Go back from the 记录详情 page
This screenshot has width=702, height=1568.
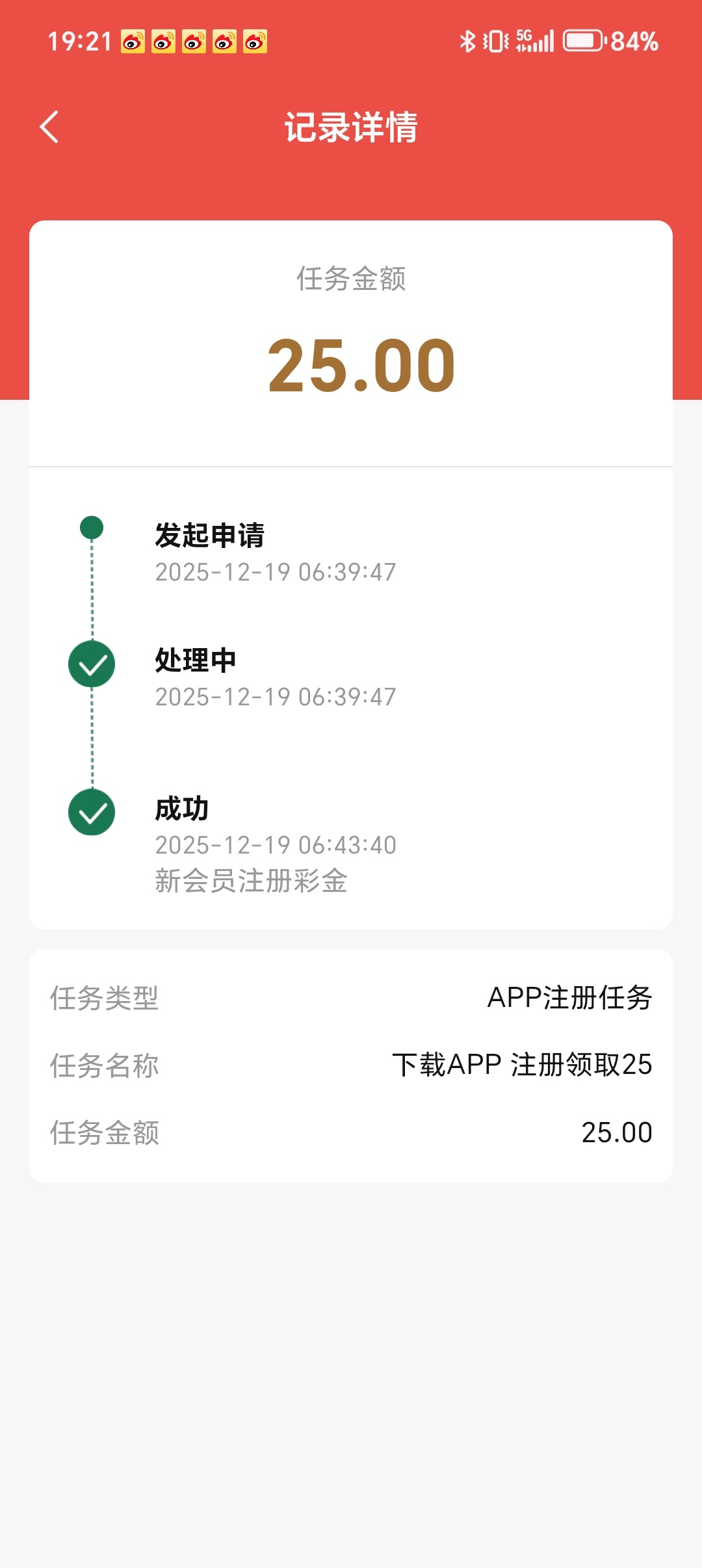tap(49, 127)
